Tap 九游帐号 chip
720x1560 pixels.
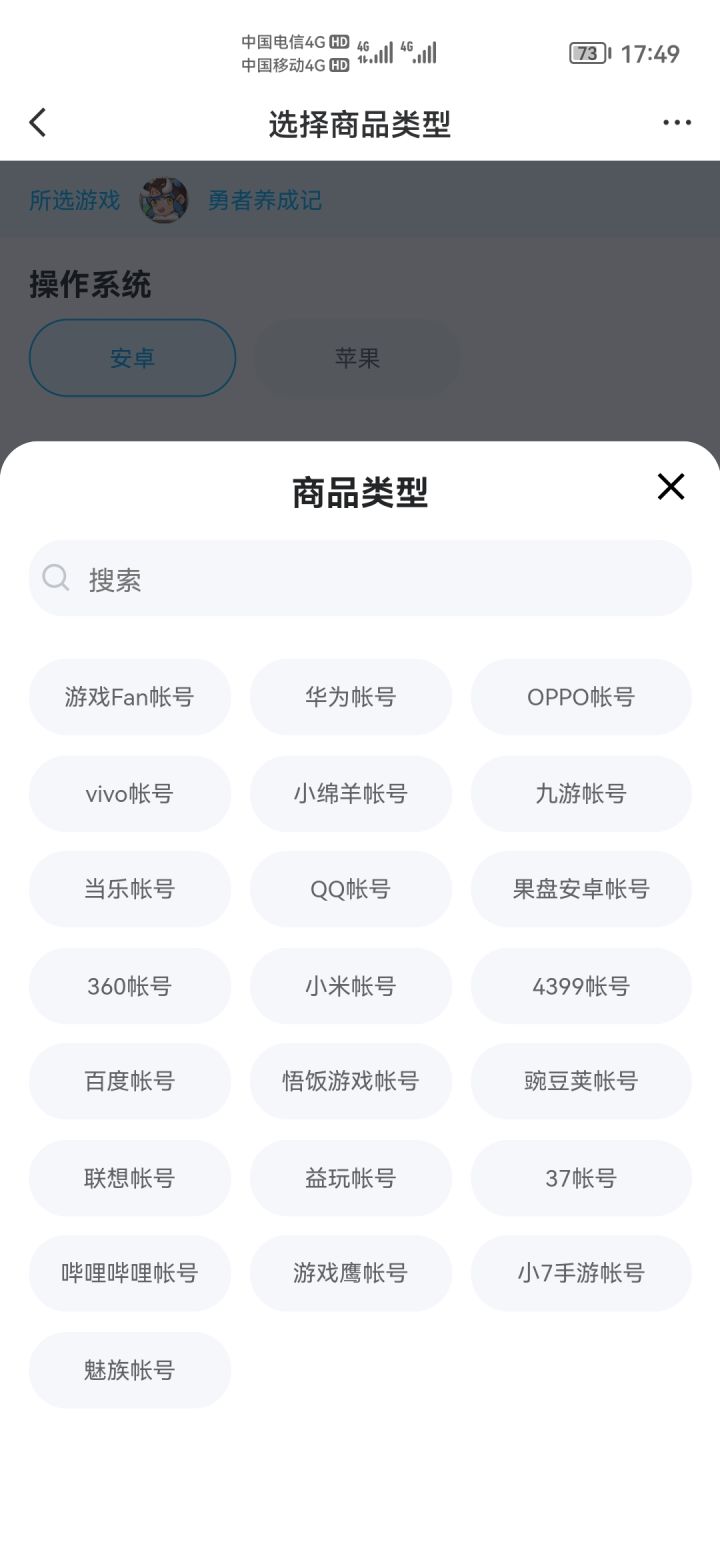point(581,794)
